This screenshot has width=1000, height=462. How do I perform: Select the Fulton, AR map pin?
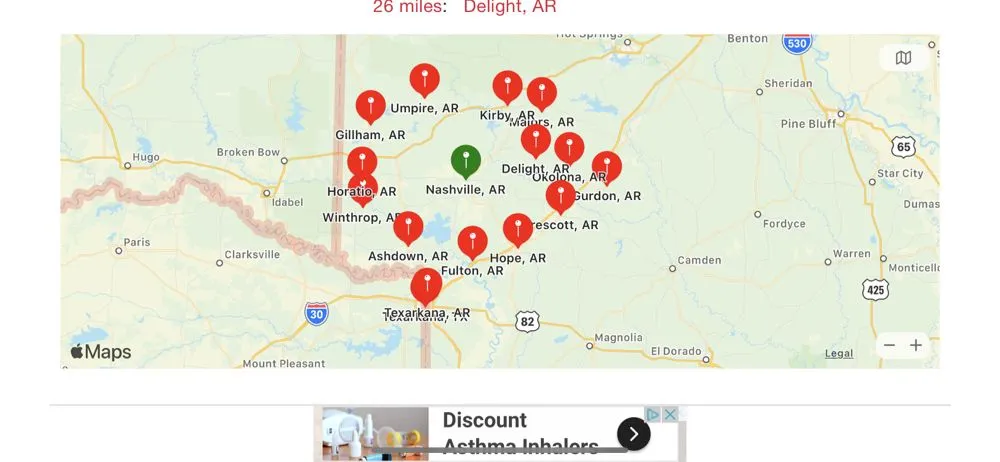point(472,241)
